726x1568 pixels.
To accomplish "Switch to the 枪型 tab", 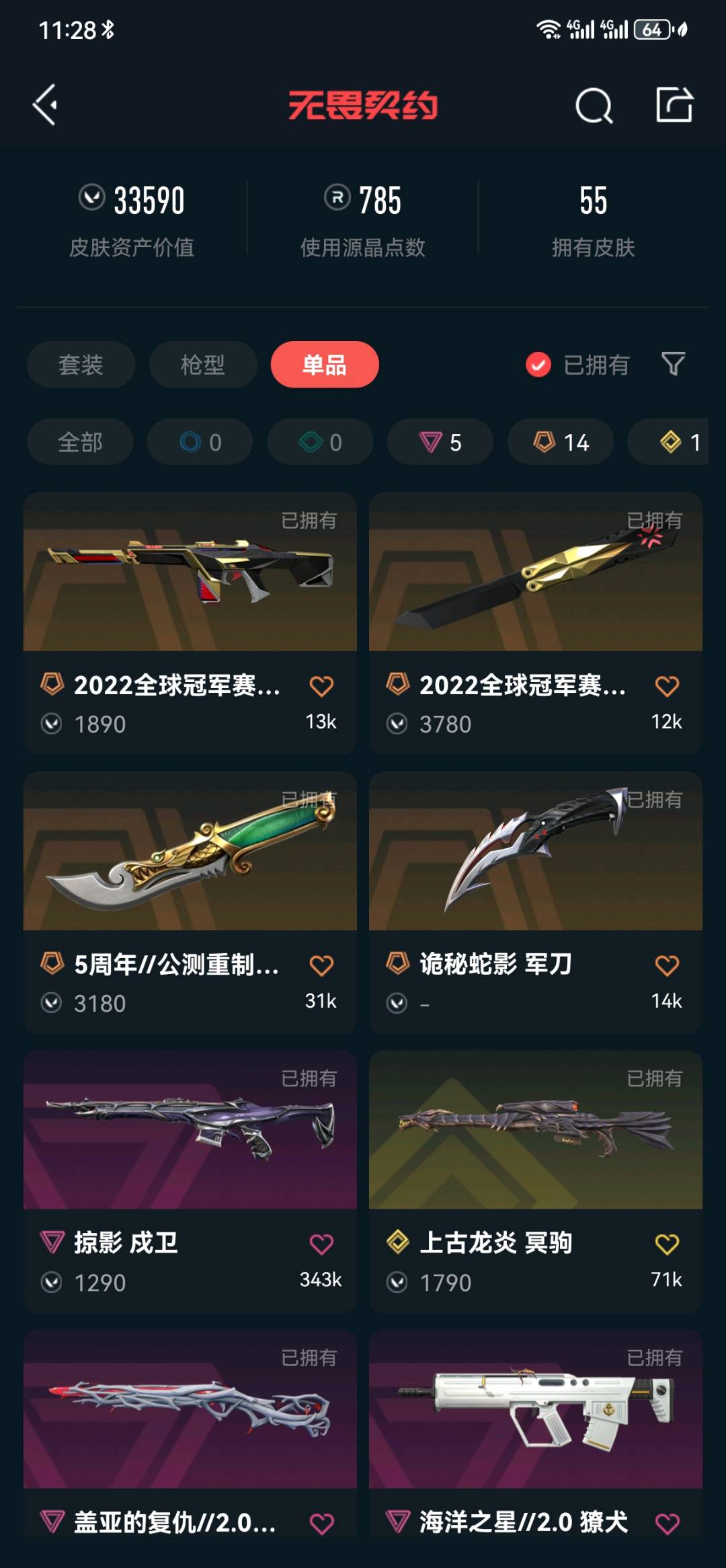I will coord(203,365).
